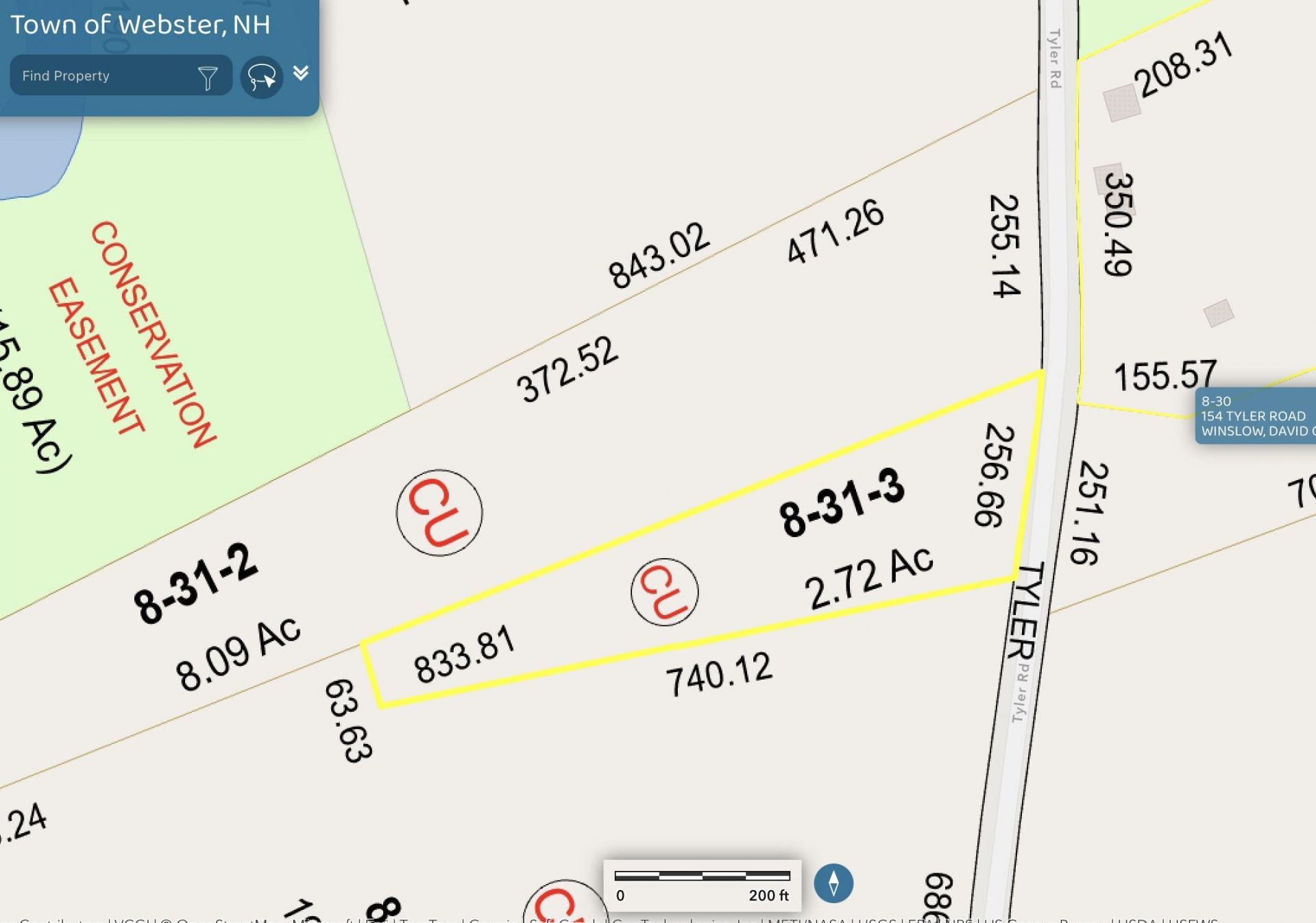Select parcel 8-31-2 on the map
Screen dimensions: 1316x923
coord(195,583)
